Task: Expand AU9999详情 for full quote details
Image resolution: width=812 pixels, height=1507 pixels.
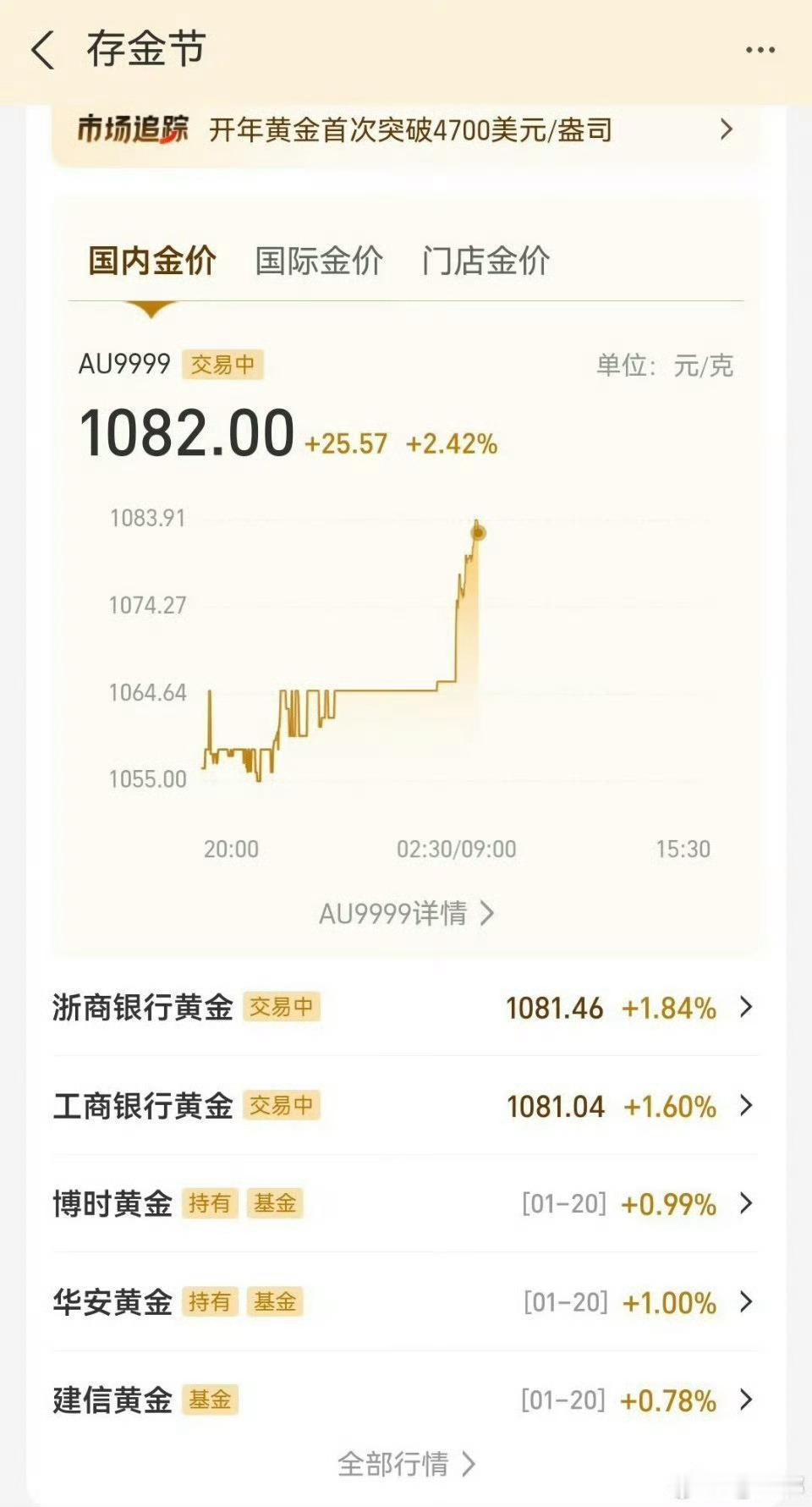Action: pyautogui.click(x=406, y=913)
